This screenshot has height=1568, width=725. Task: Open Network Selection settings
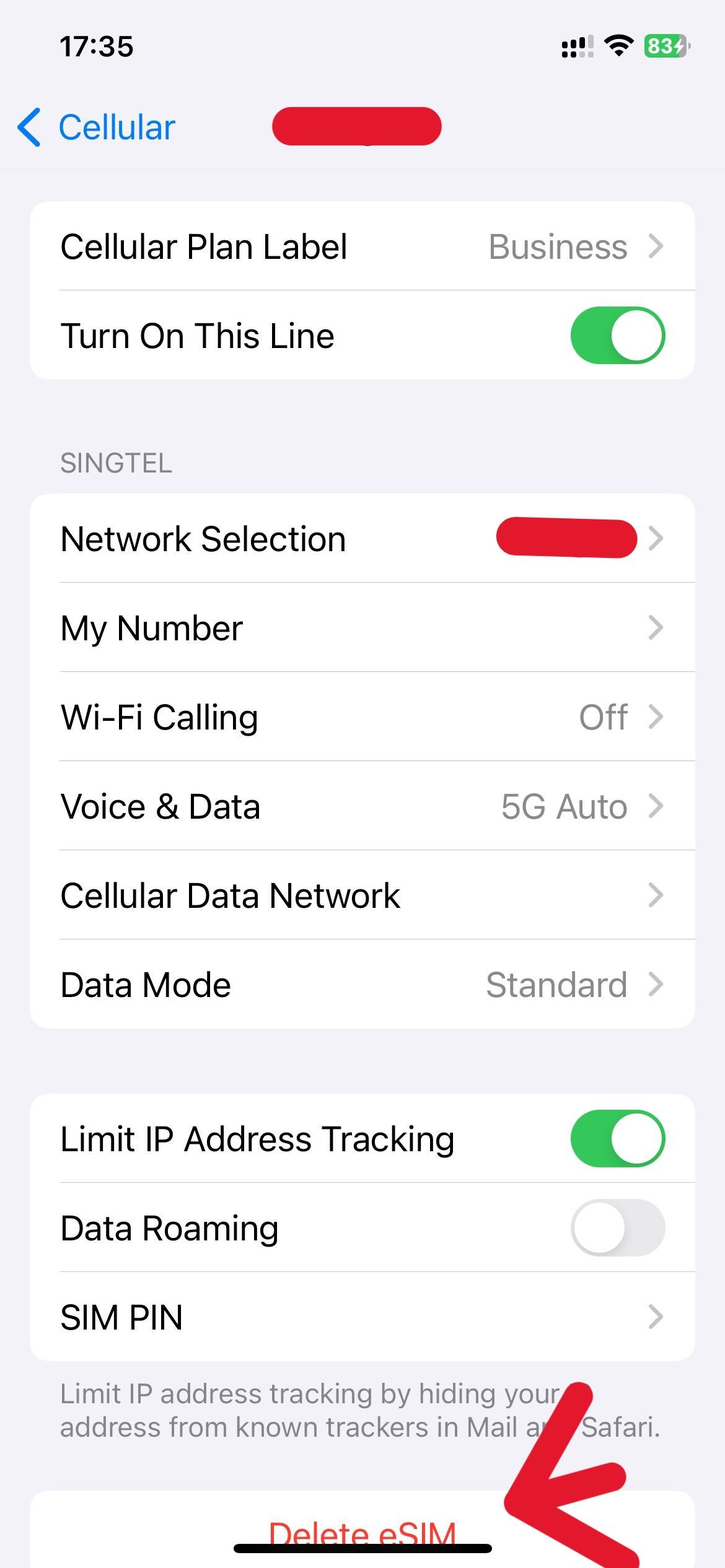pos(362,539)
